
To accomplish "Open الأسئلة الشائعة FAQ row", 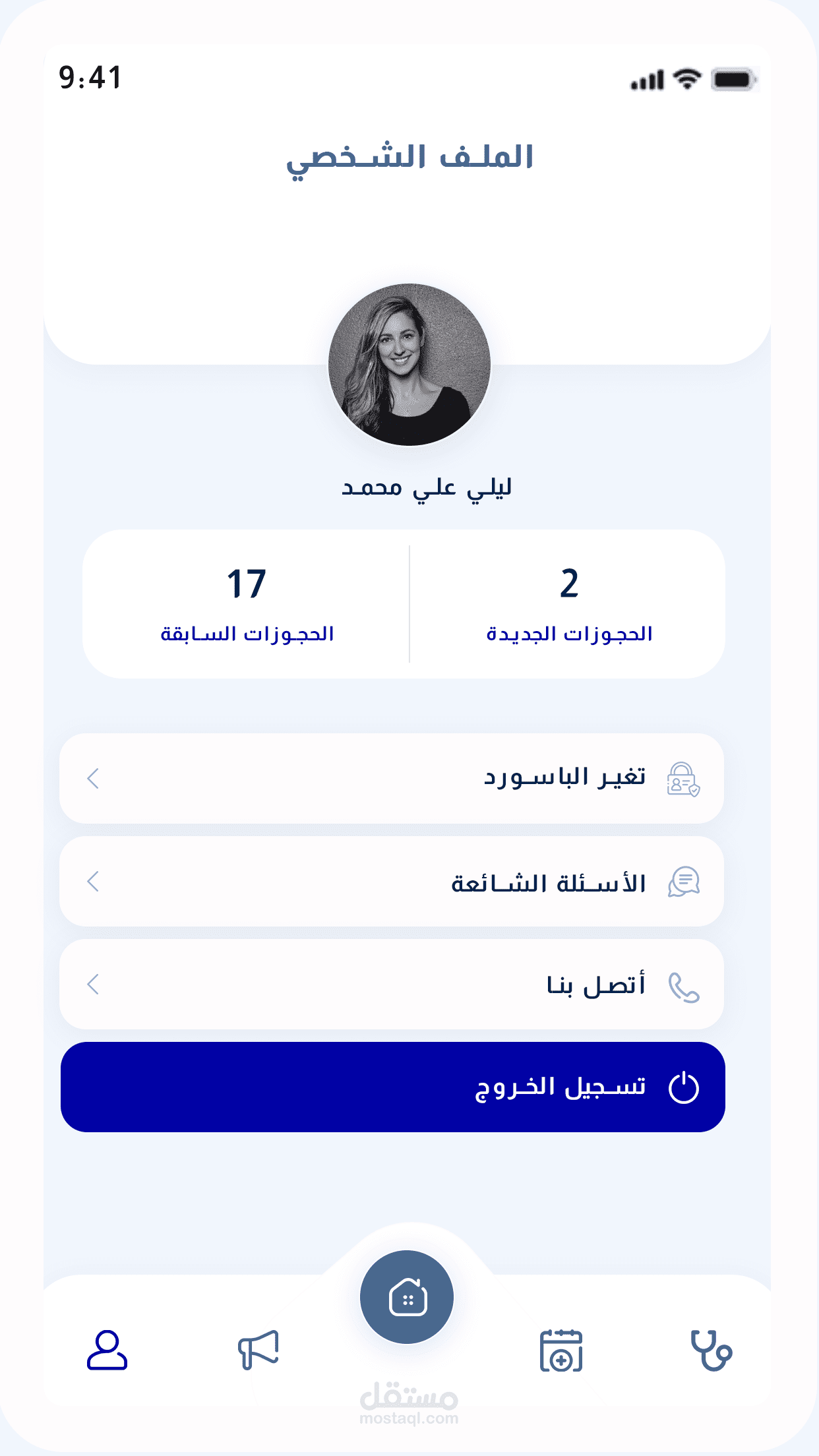I will [392, 881].
